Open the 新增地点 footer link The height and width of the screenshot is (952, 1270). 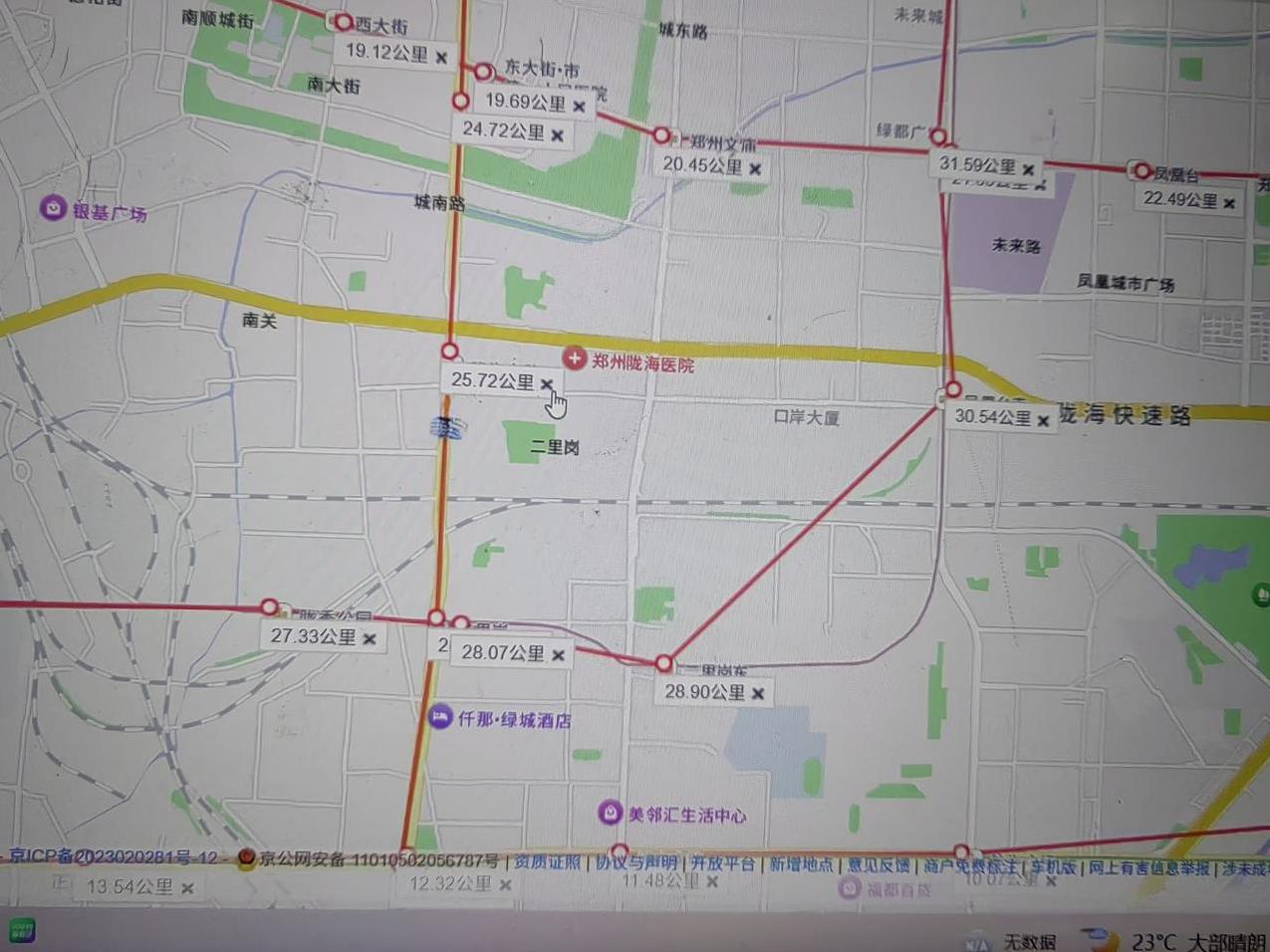pyautogui.click(x=801, y=863)
